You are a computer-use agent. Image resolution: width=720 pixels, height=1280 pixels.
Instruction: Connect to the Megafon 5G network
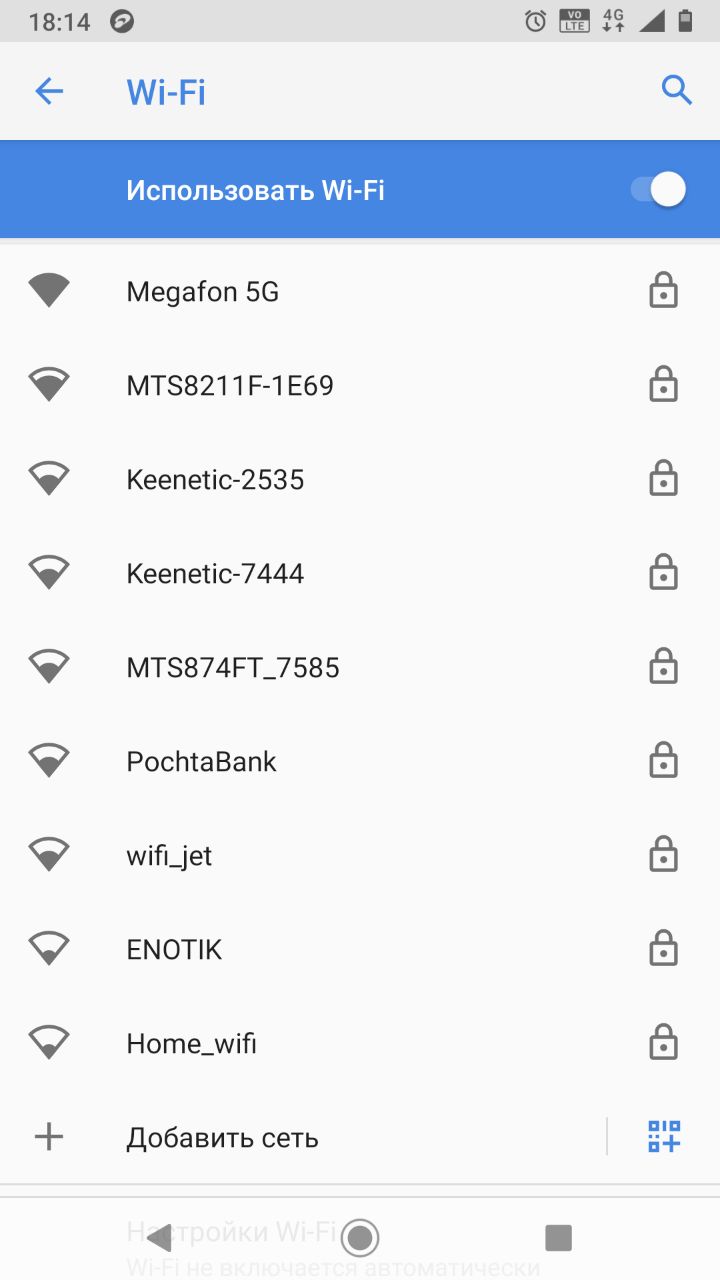pos(360,292)
